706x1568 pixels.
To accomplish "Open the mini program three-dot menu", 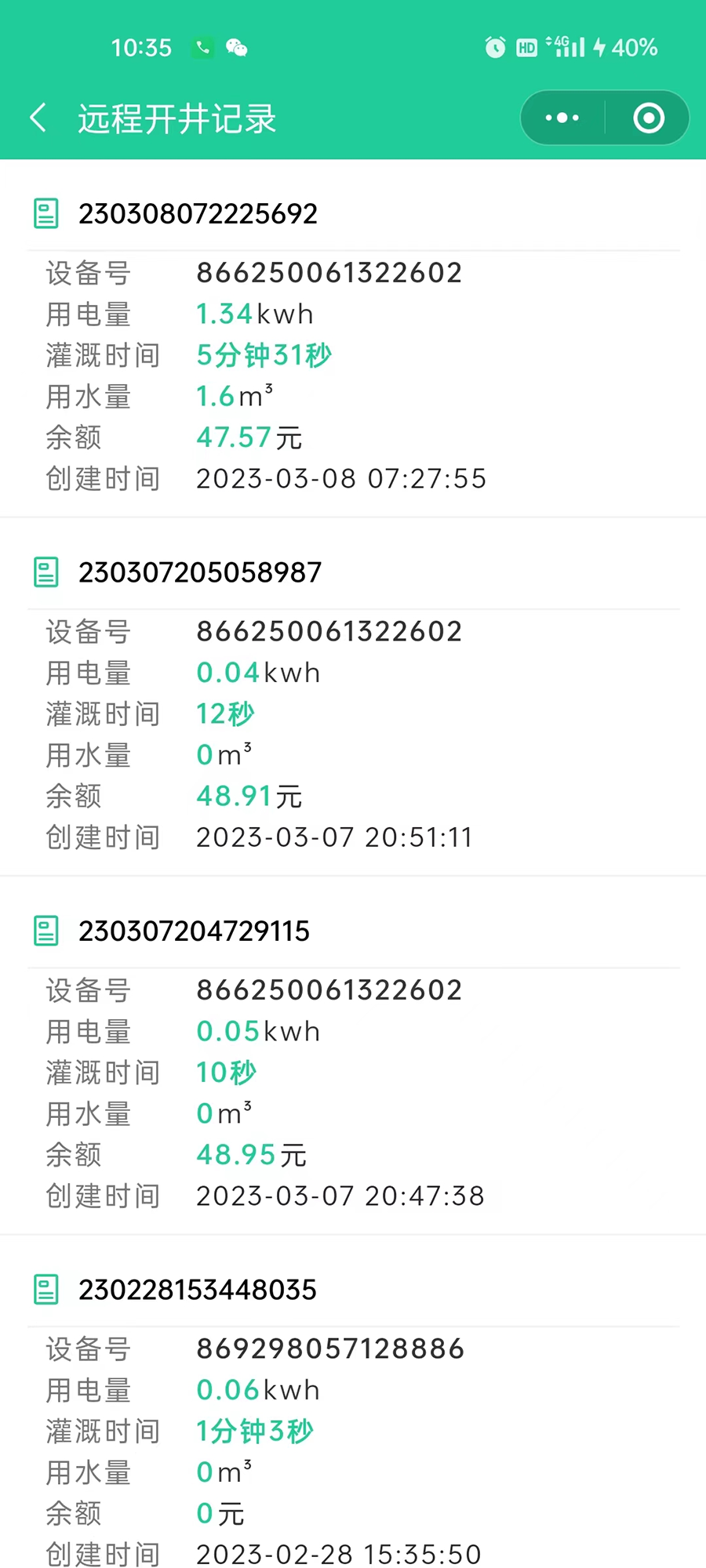I will 562,118.
